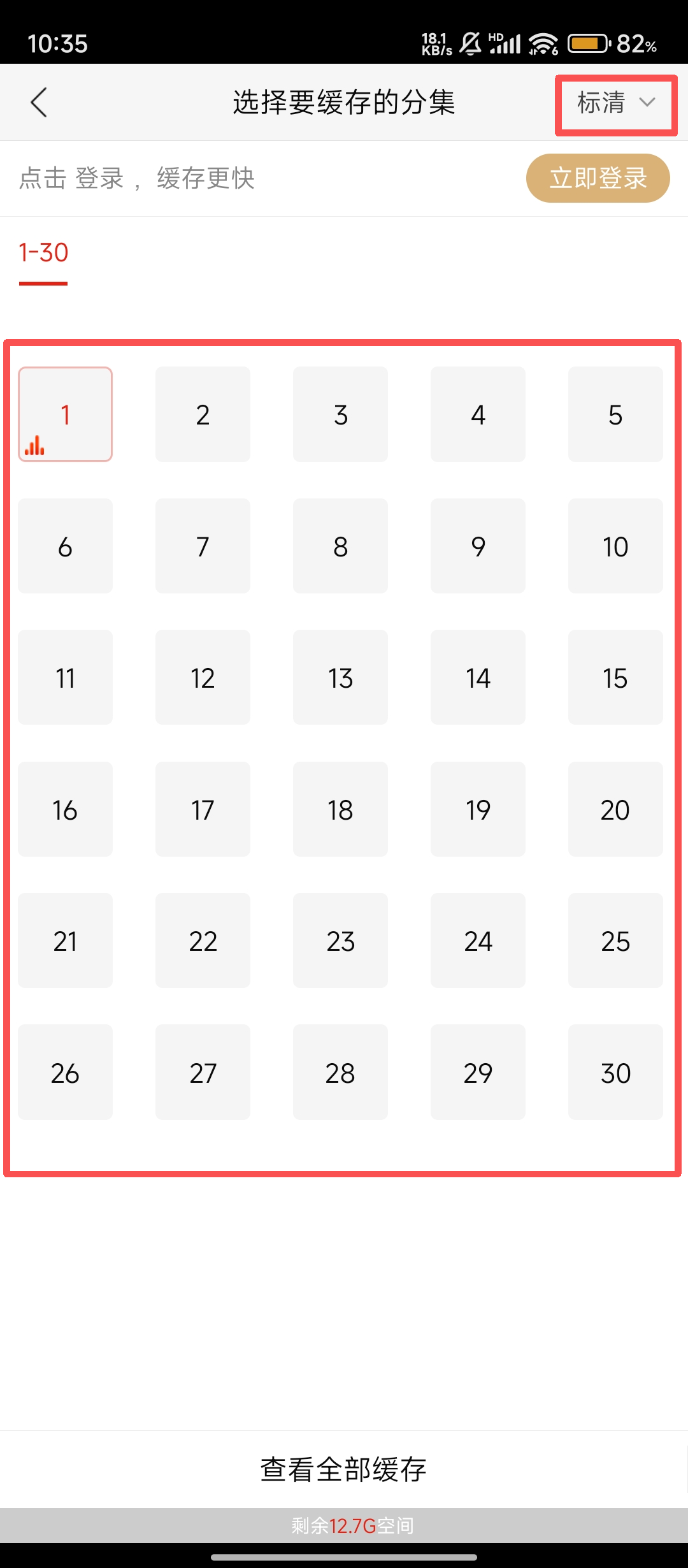Choose episode 5 to cache
Image resolution: width=688 pixels, height=1568 pixels.
(x=615, y=414)
